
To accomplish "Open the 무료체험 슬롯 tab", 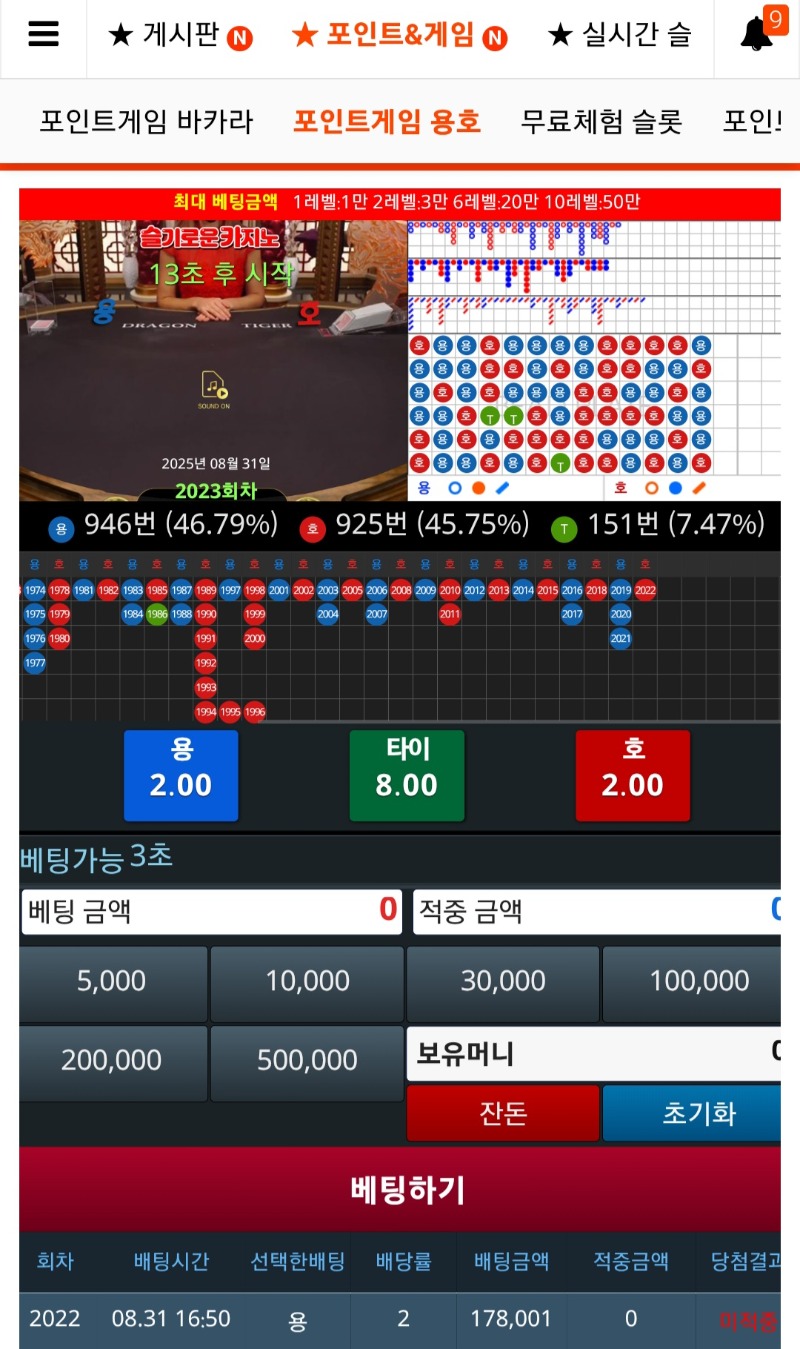I will click(x=601, y=122).
